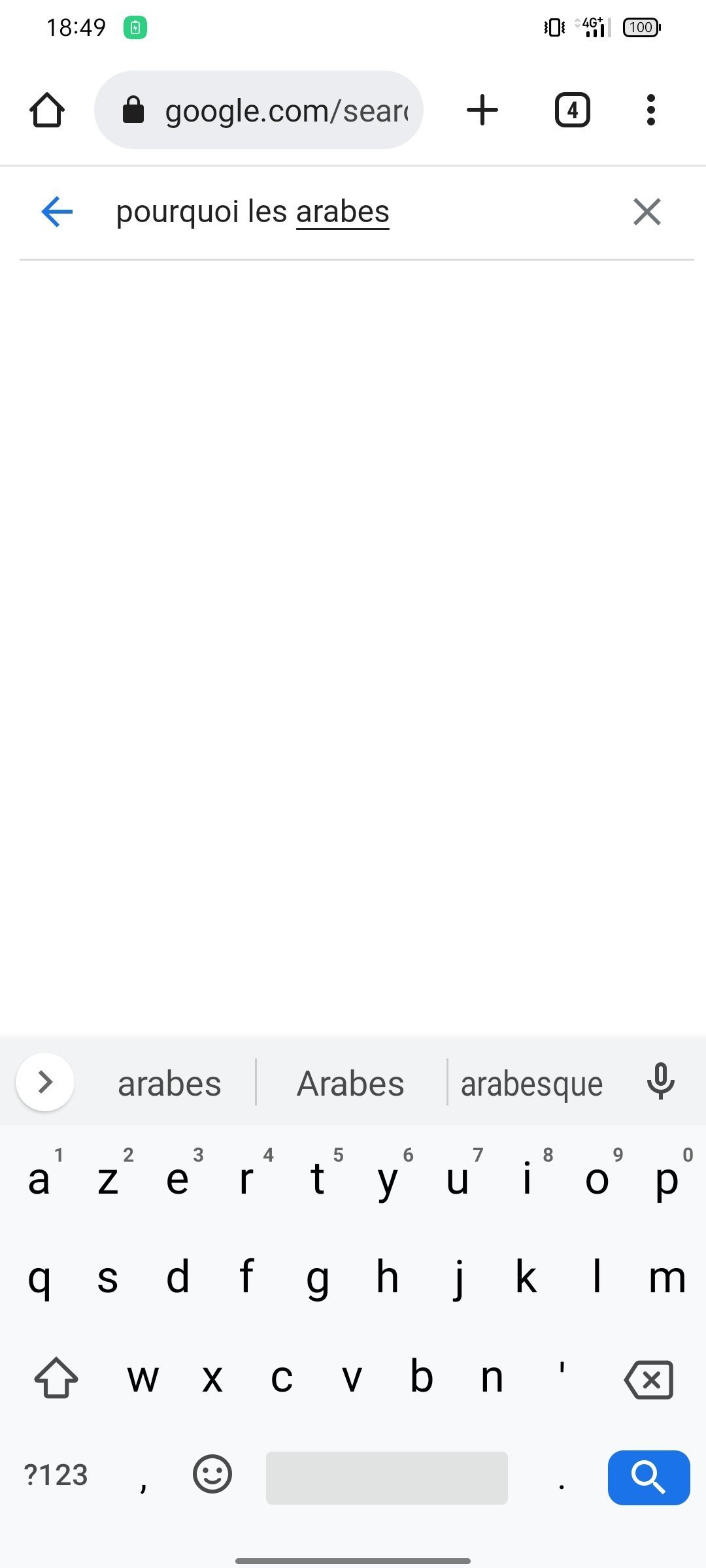Open the emoji keyboard
Image resolution: width=706 pixels, height=1568 pixels.
212,1474
